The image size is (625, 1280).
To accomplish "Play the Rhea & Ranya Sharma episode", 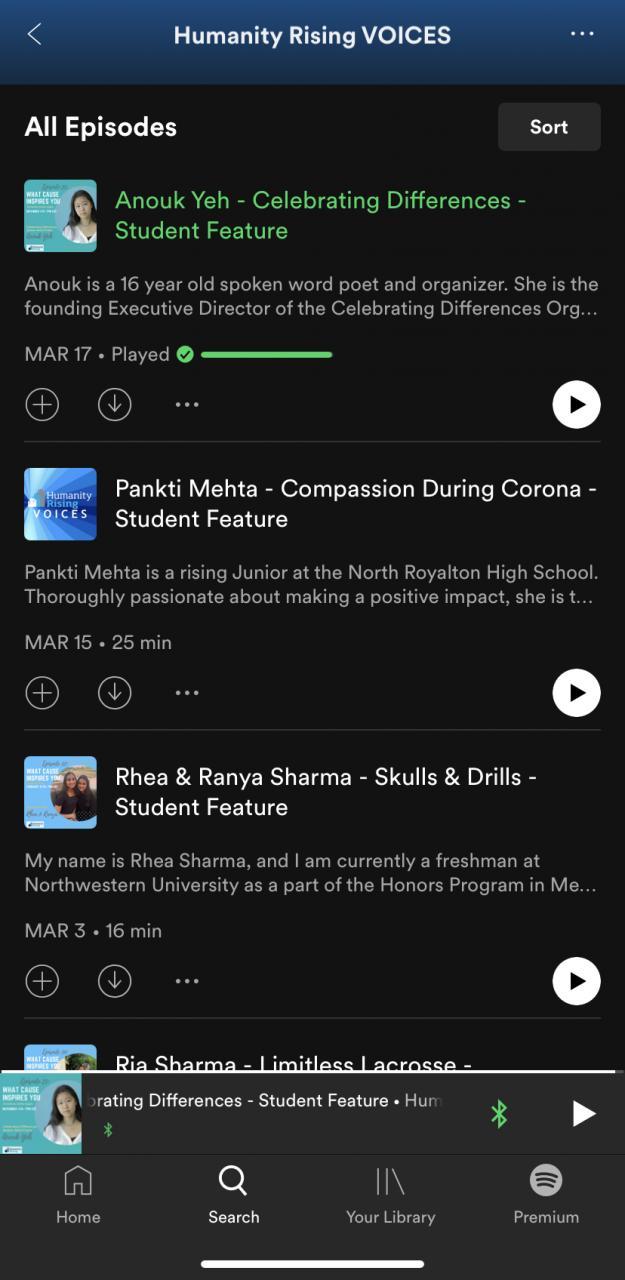I will tap(576, 981).
